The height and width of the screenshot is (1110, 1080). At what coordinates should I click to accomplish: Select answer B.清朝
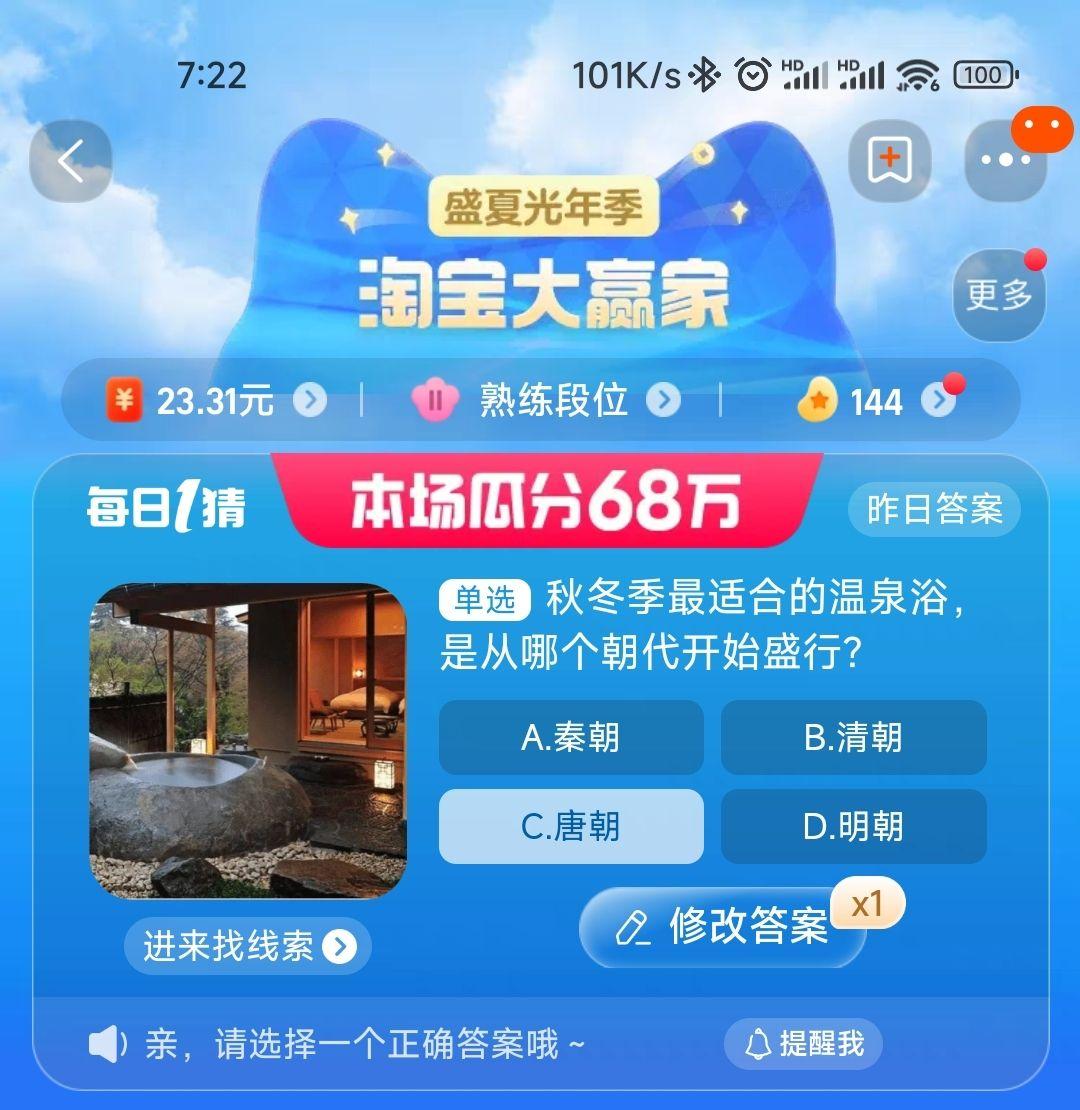coord(854,737)
